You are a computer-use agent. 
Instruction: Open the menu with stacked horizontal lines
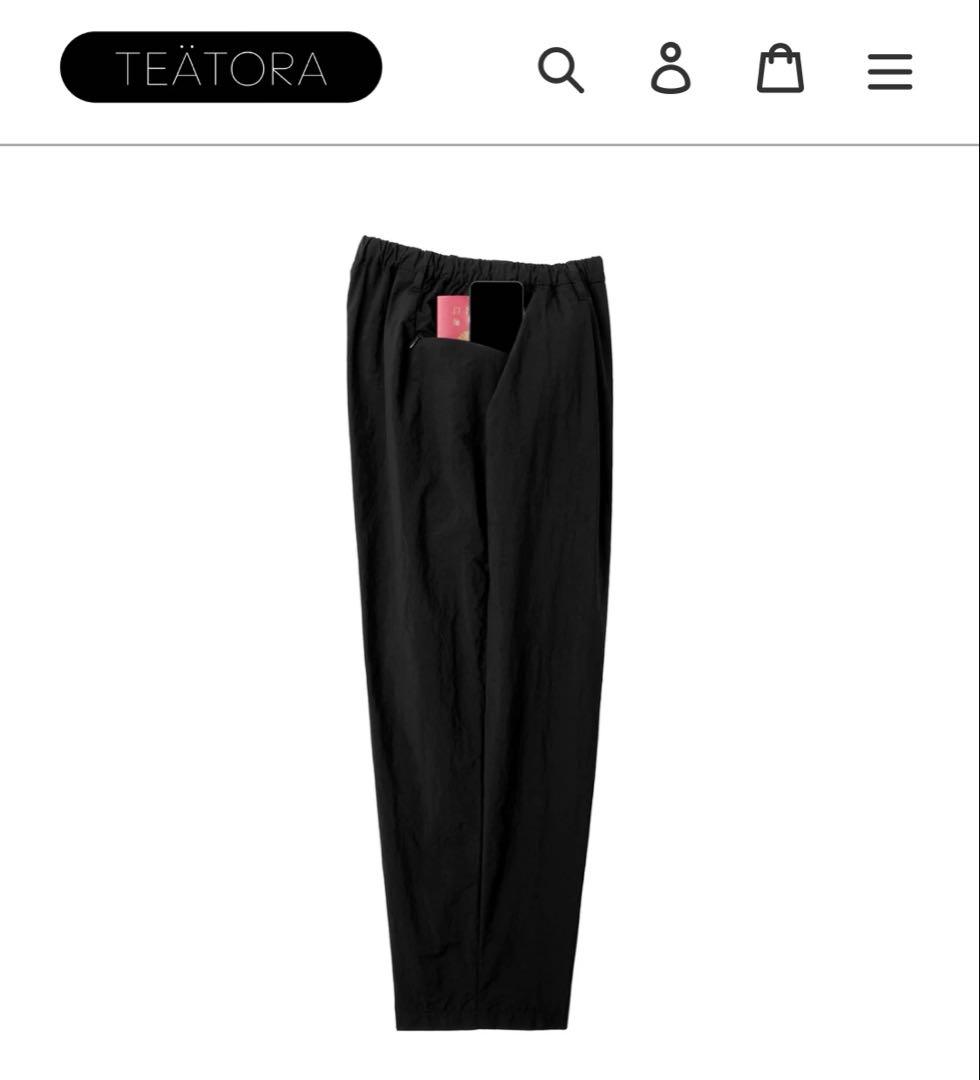coord(889,72)
